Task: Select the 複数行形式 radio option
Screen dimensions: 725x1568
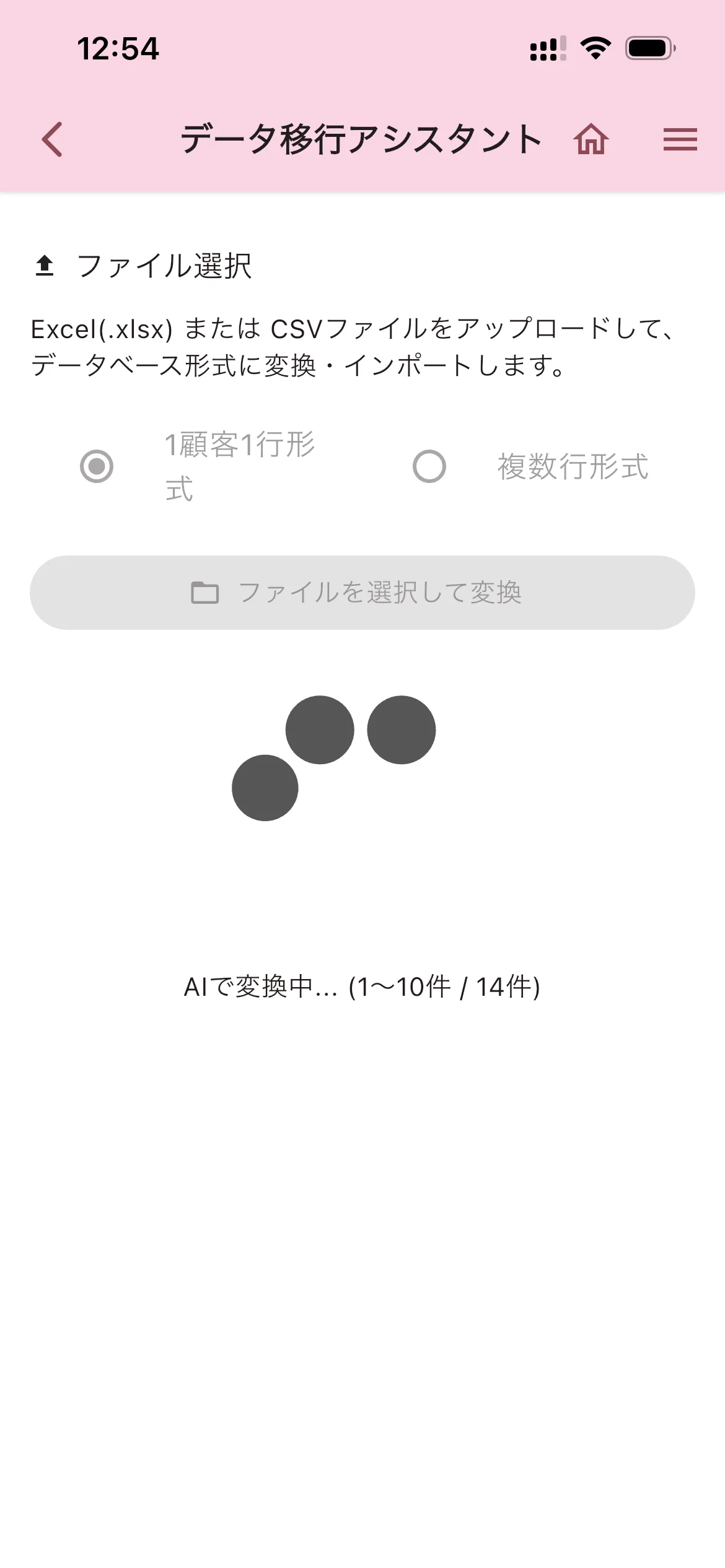Action: click(x=429, y=466)
